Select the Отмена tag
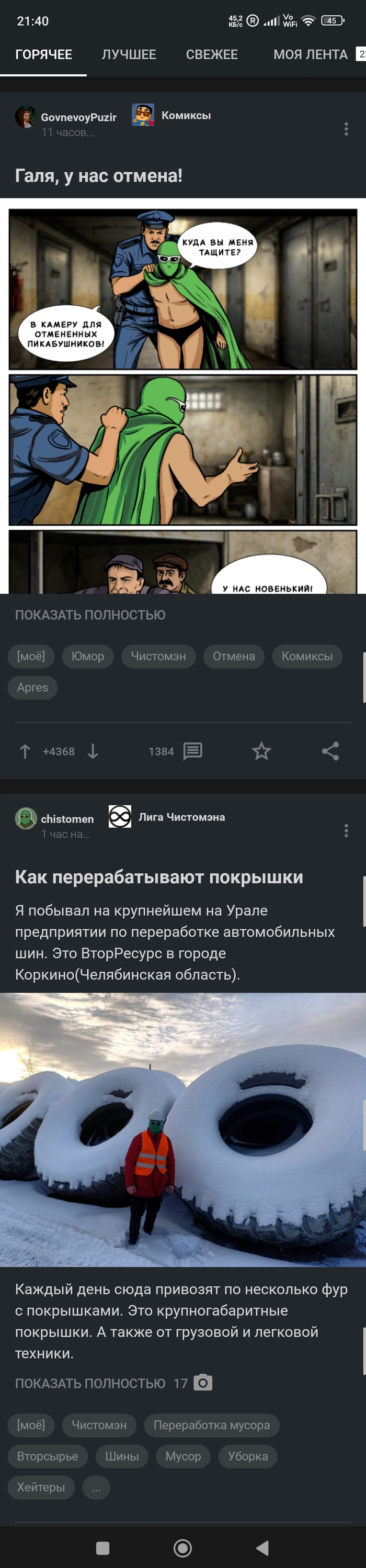 (x=234, y=656)
